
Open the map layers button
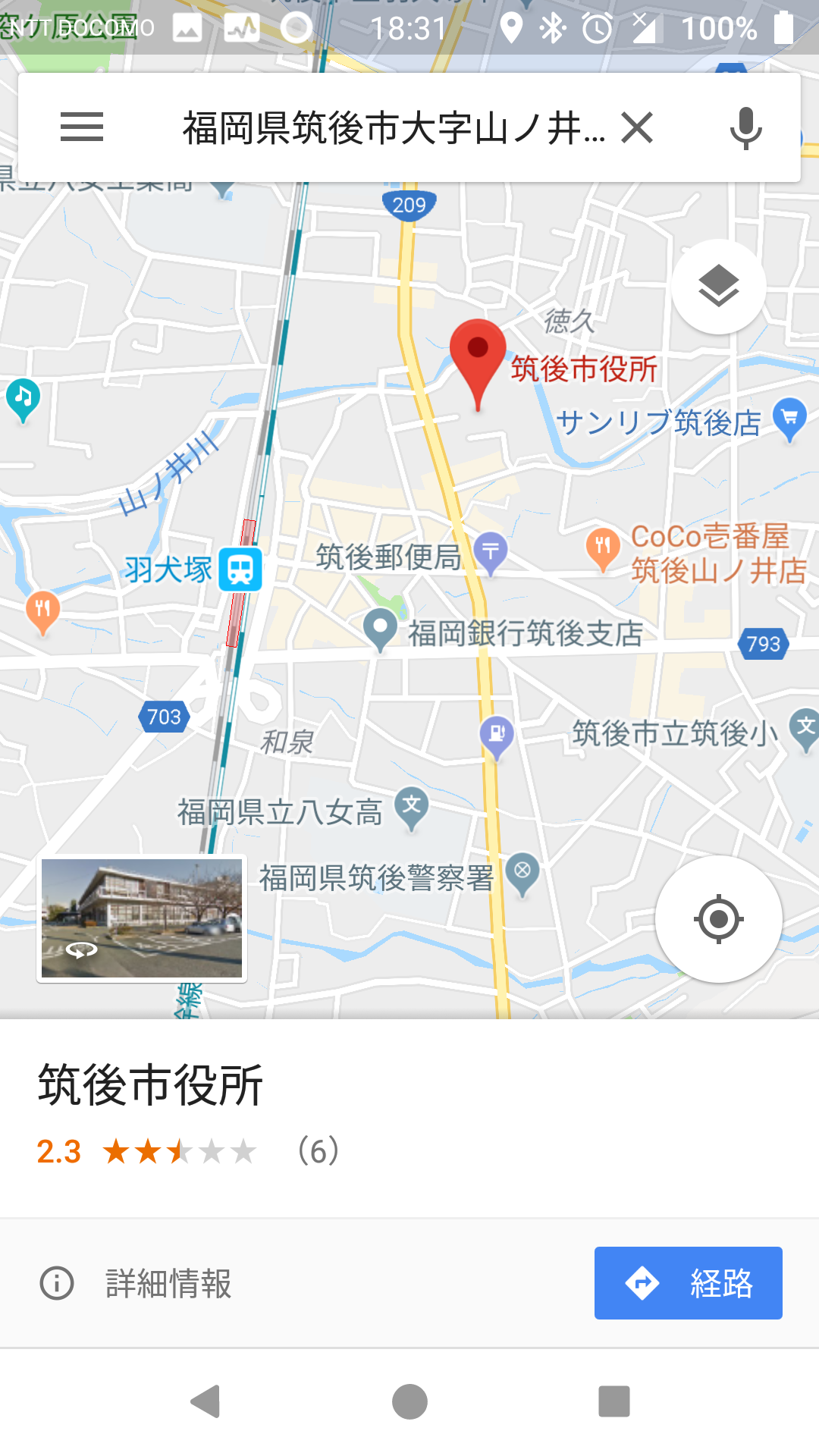(719, 287)
